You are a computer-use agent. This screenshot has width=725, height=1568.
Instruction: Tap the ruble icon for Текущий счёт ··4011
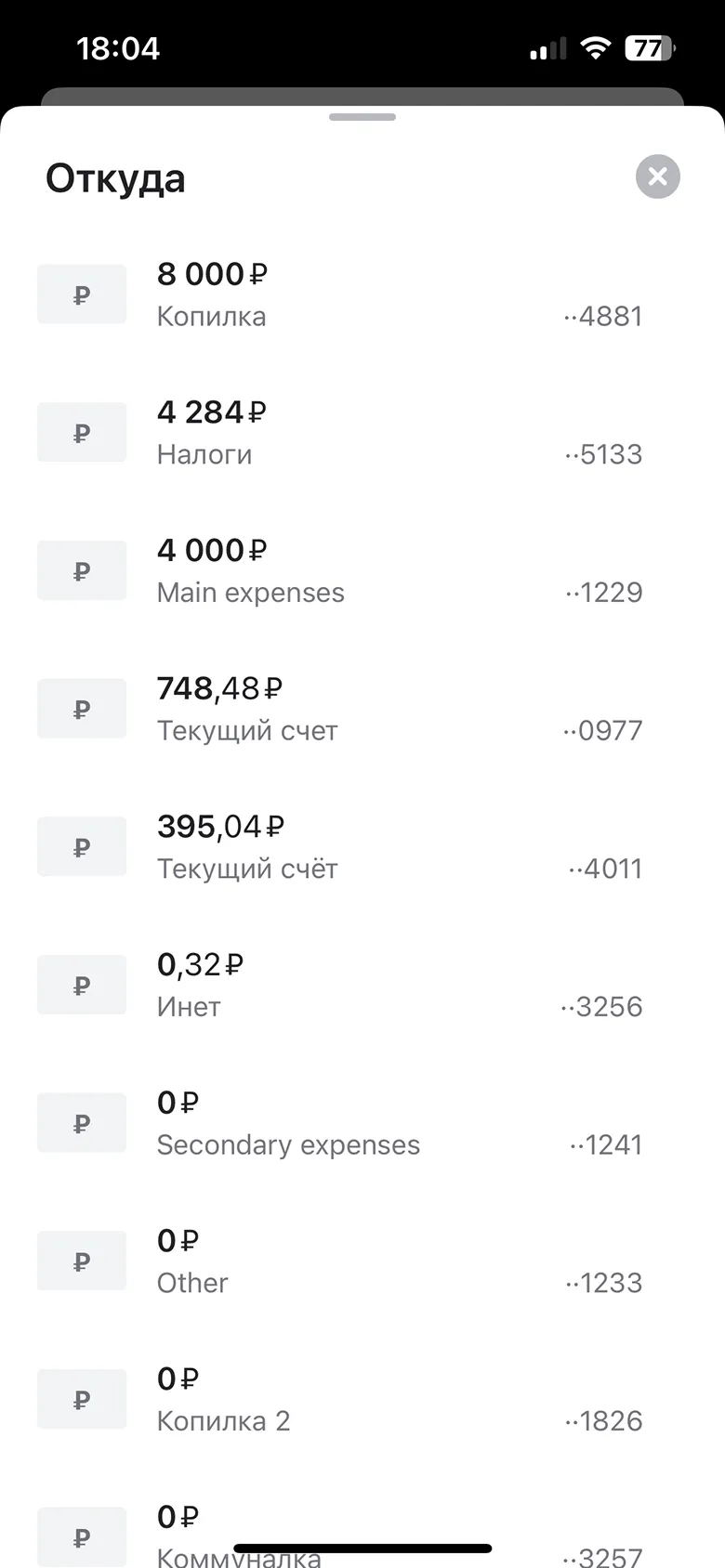coord(82,846)
